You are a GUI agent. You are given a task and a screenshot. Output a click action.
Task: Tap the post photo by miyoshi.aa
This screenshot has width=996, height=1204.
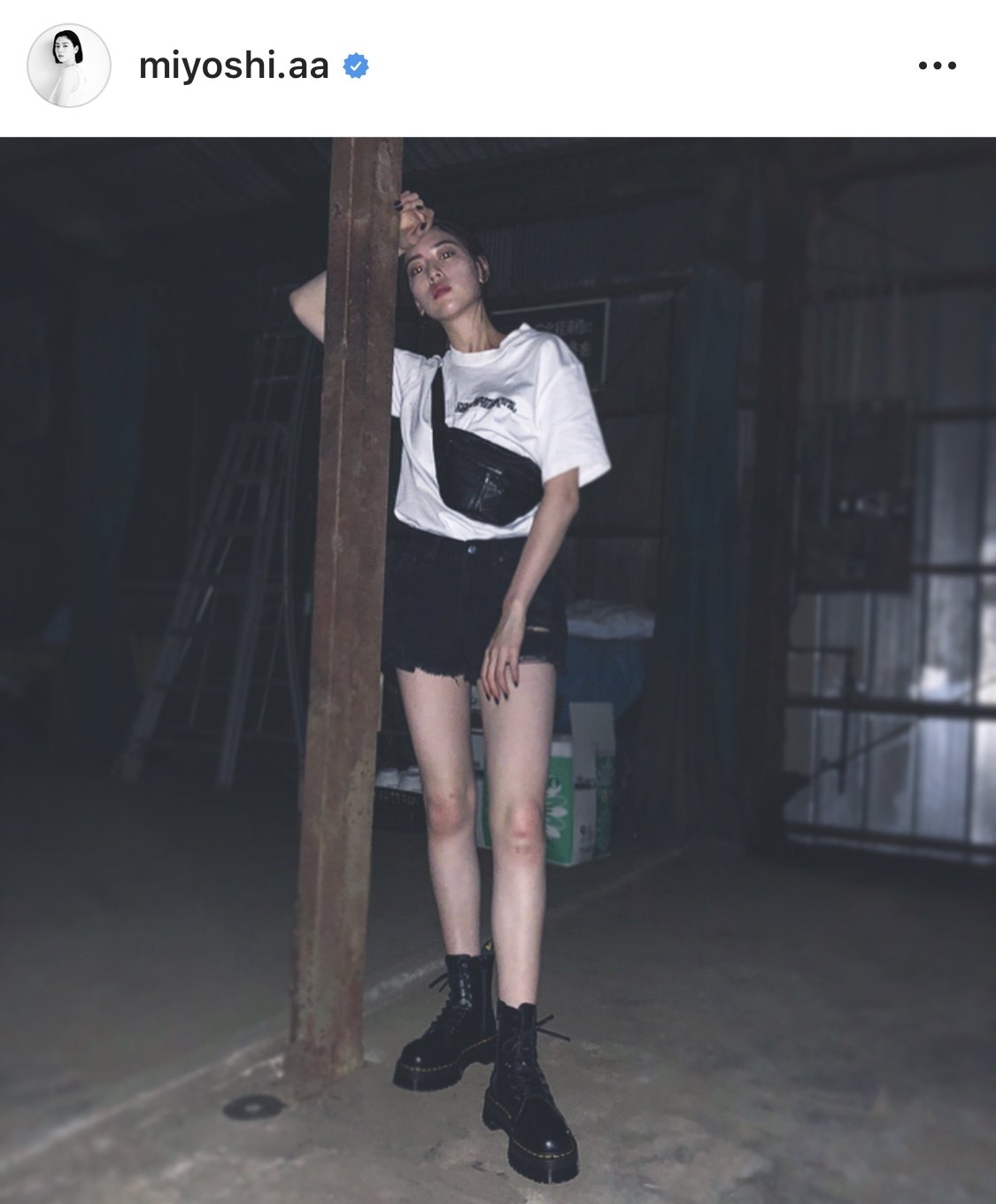click(x=498, y=670)
